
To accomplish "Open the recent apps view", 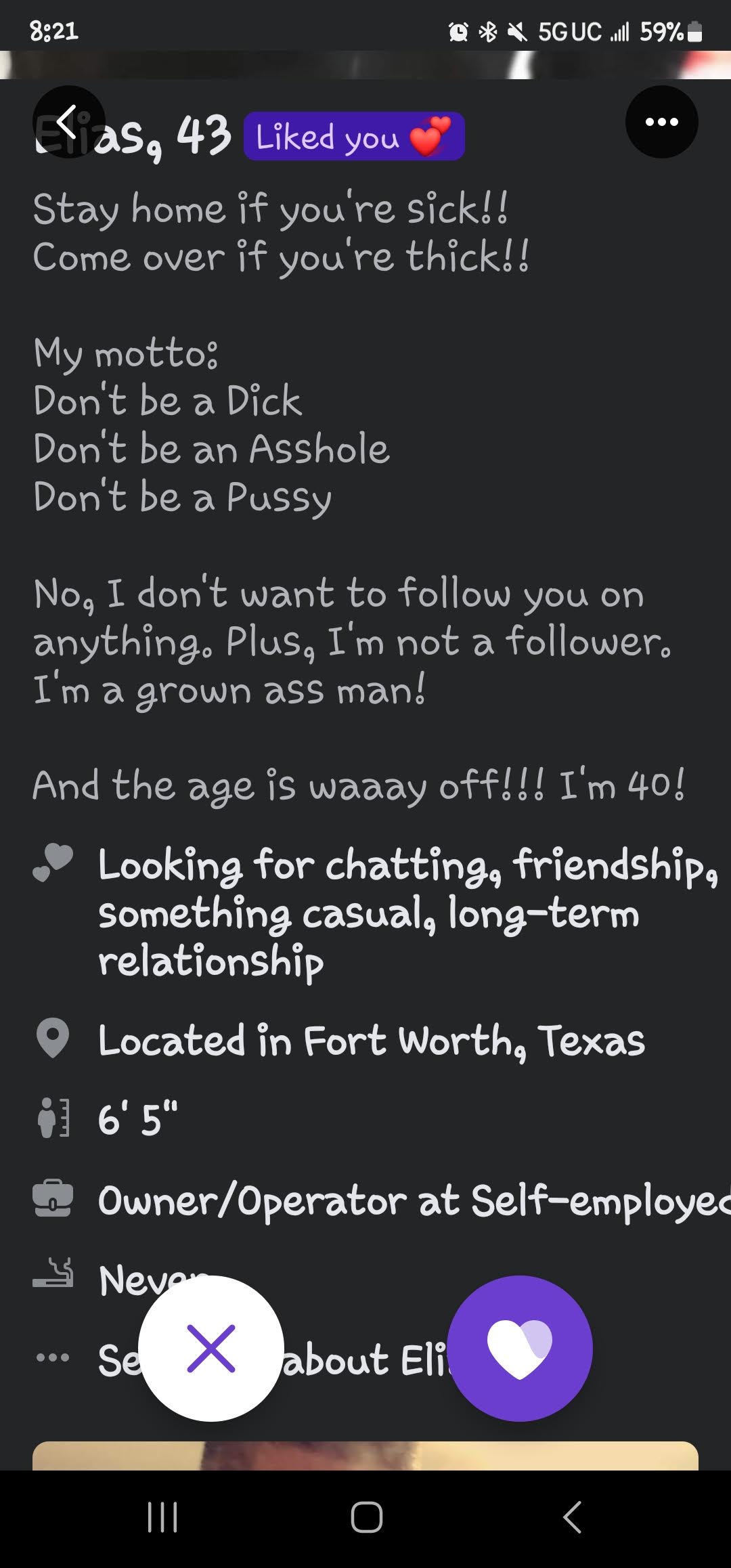I will click(x=162, y=1517).
